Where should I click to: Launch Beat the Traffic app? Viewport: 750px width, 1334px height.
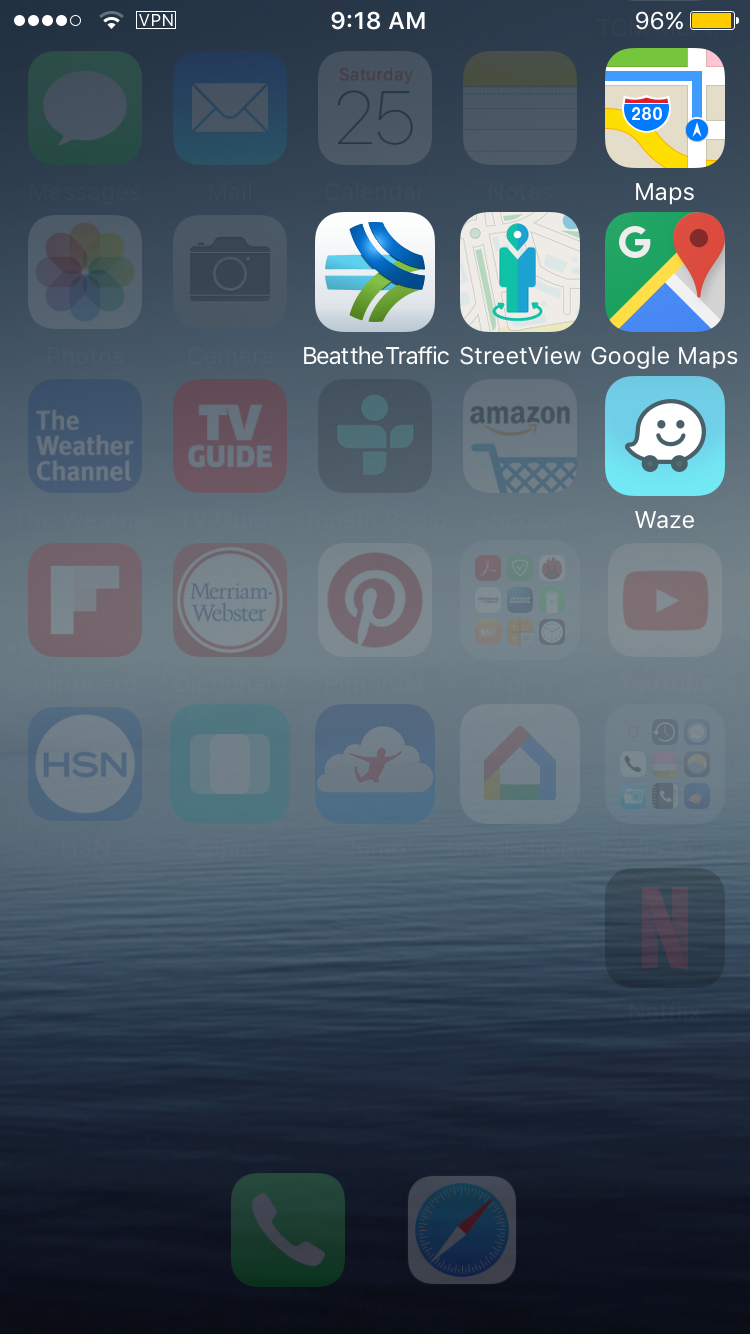coord(375,272)
